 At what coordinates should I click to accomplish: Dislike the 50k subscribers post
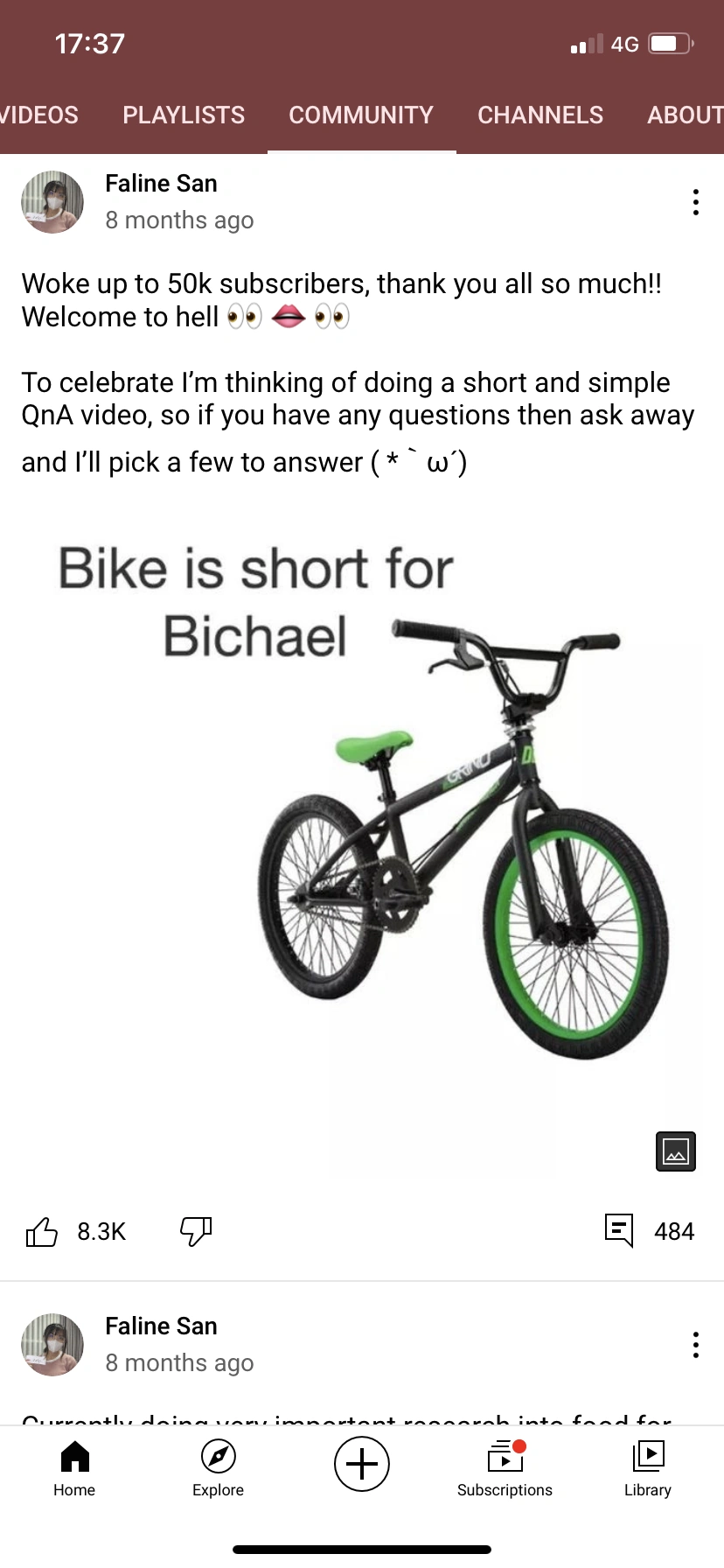(x=196, y=1231)
